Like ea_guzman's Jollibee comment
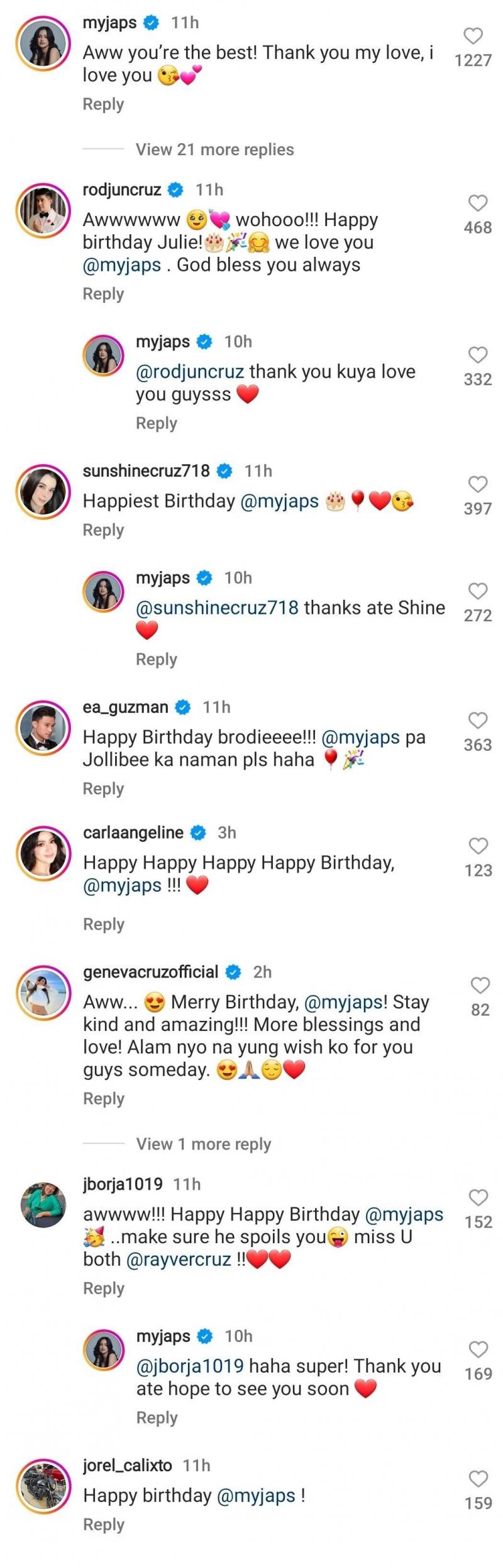The width and height of the screenshot is (503, 1568). (478, 721)
